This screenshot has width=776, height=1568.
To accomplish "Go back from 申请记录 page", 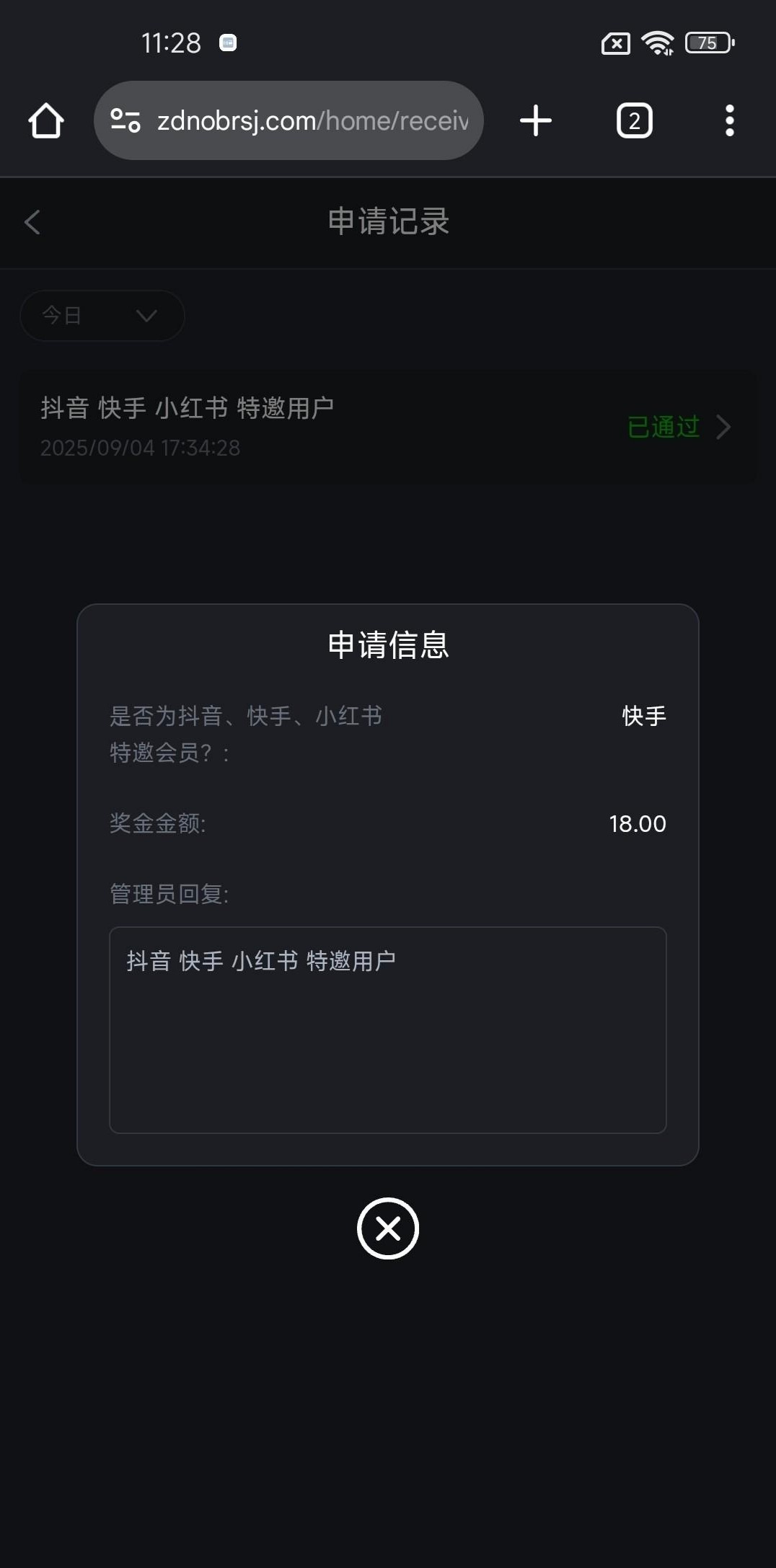I will (32, 222).
